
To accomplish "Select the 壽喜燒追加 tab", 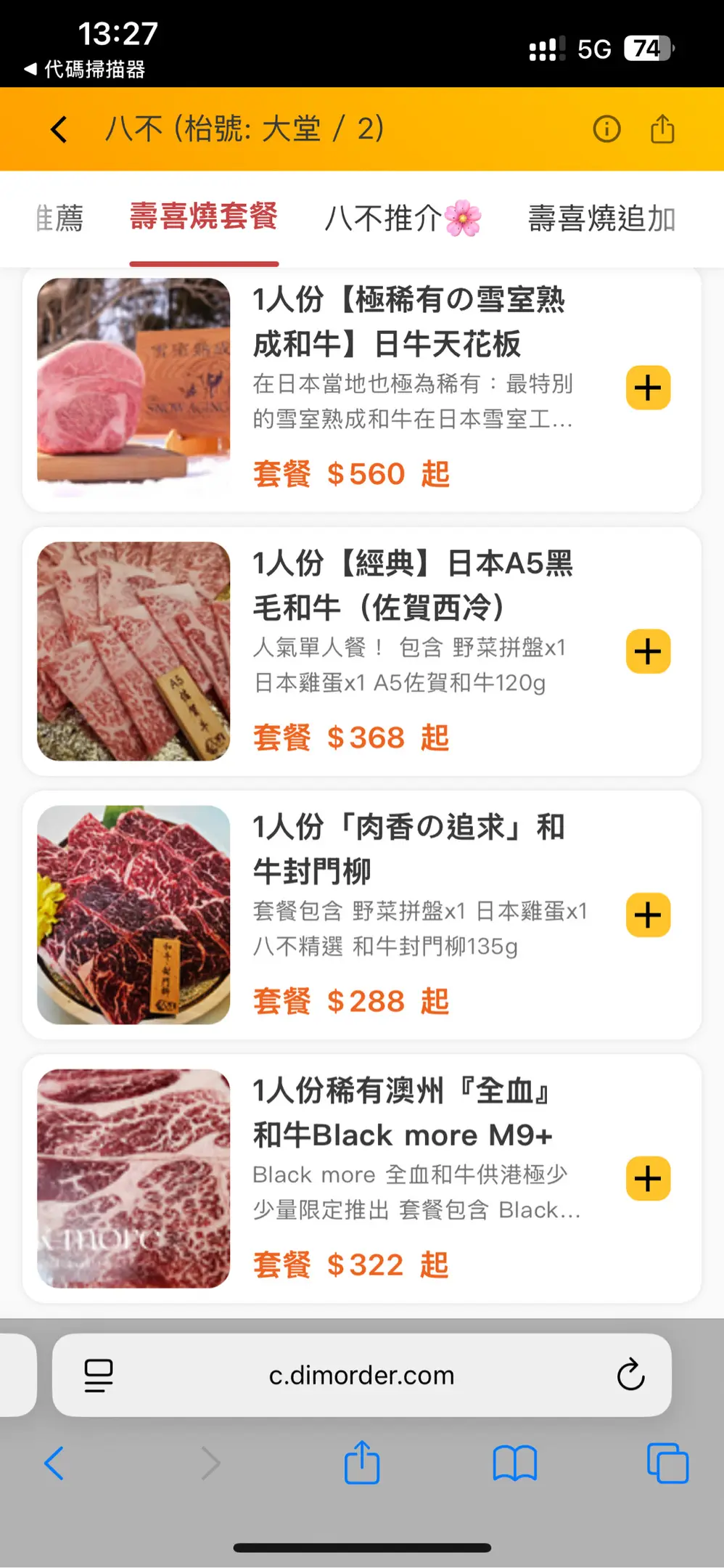I will 601,218.
